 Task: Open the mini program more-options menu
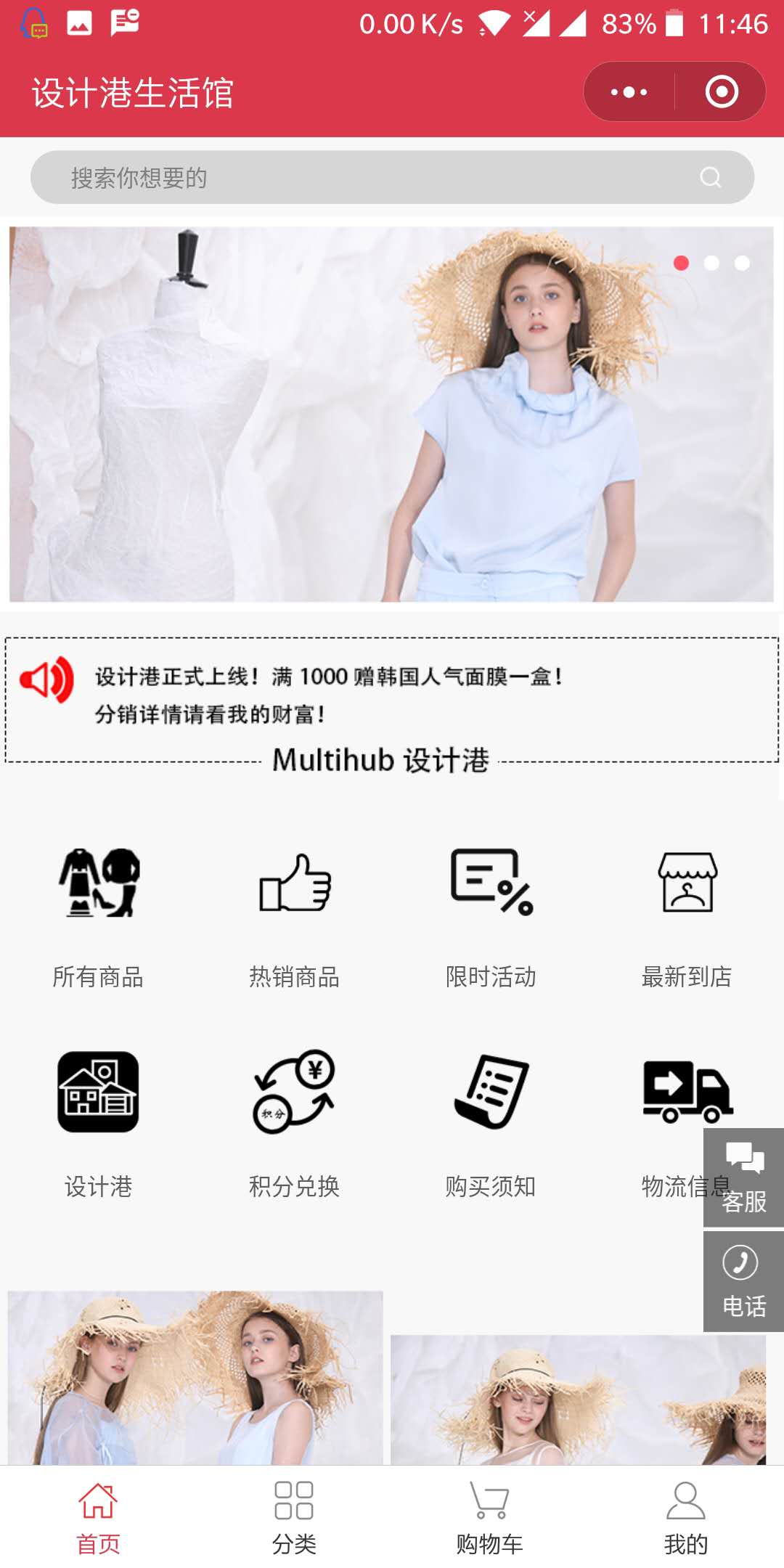pyautogui.click(x=629, y=92)
